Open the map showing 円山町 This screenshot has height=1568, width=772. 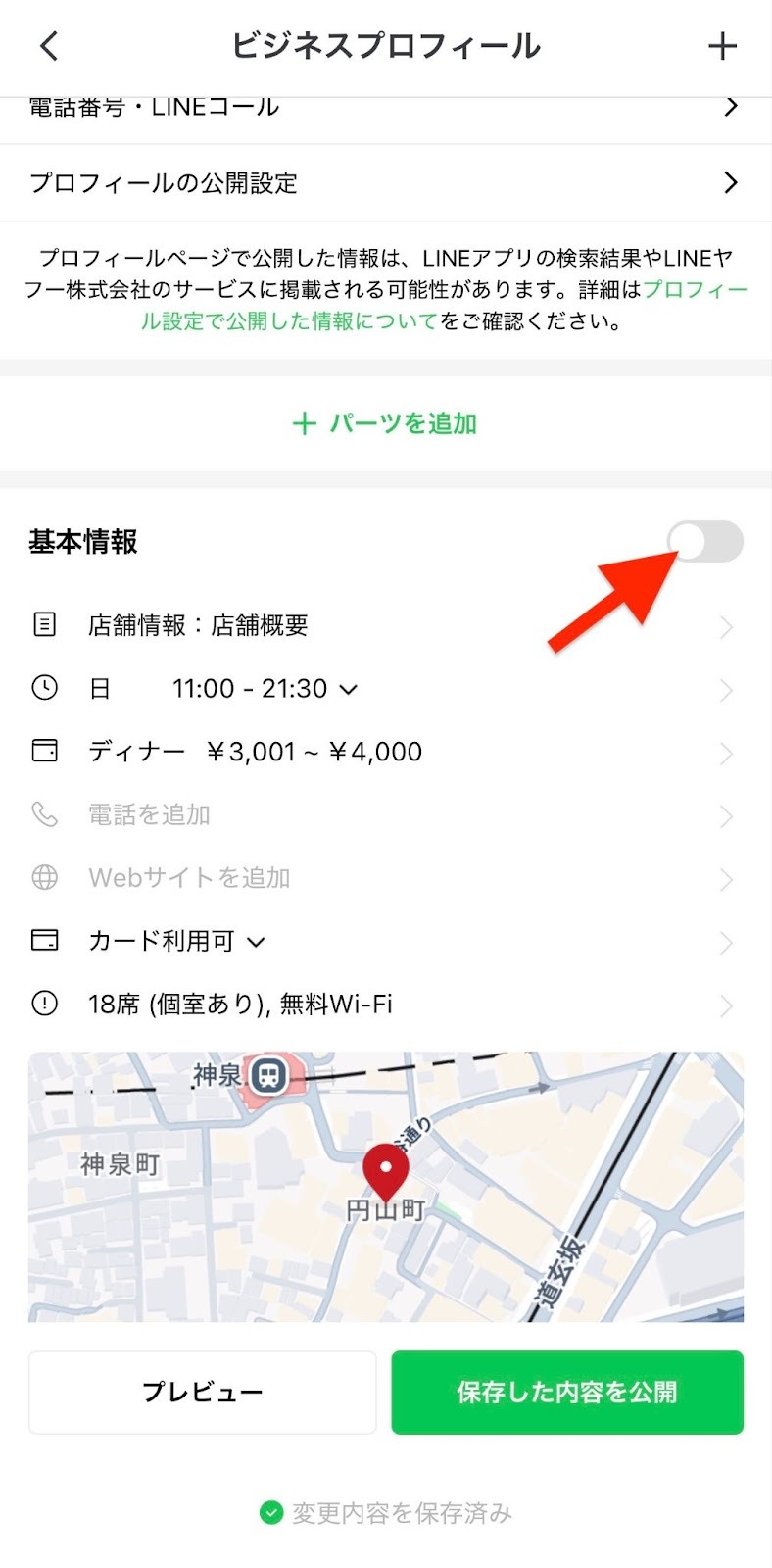point(385,1186)
